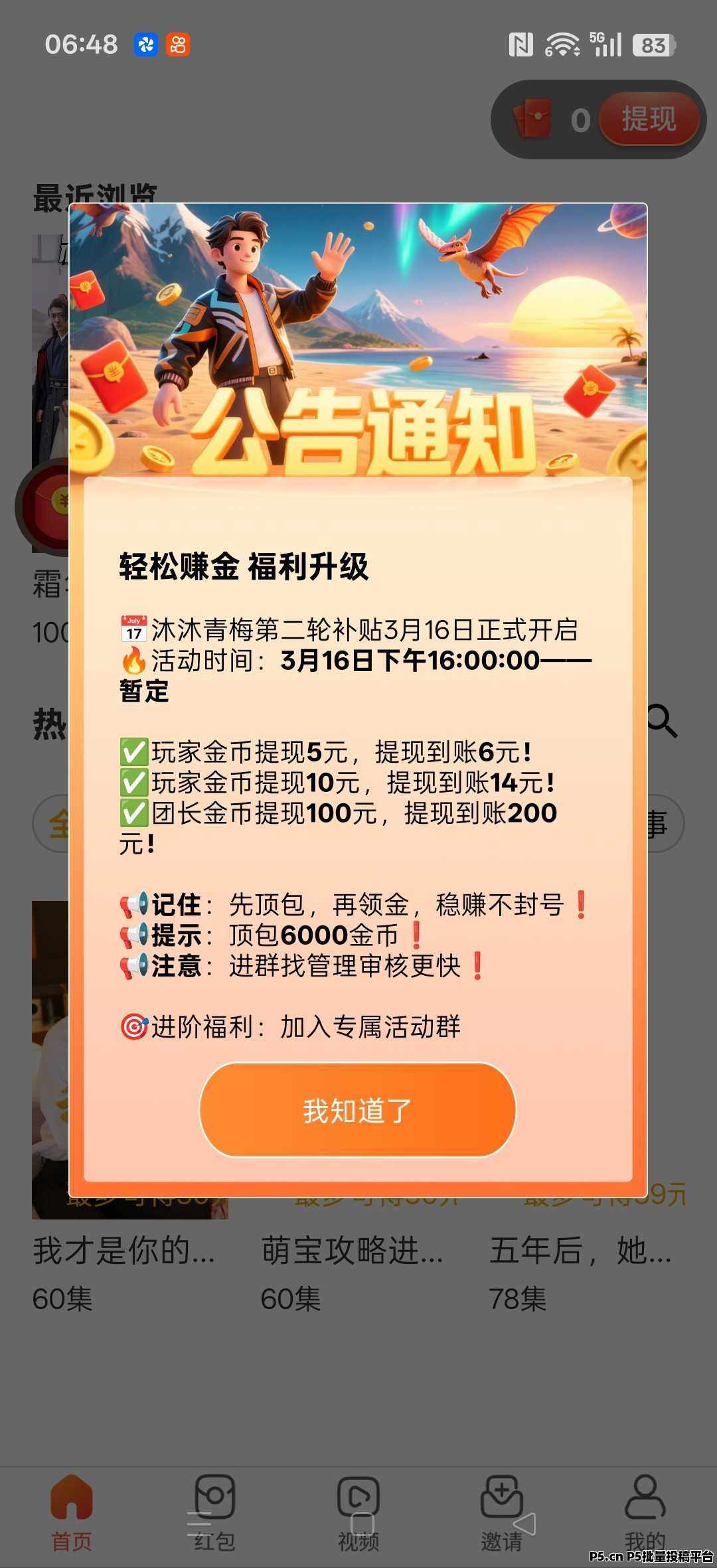Open the search magnifier icon
Viewport: 717px width, 1568px height.
point(661,720)
